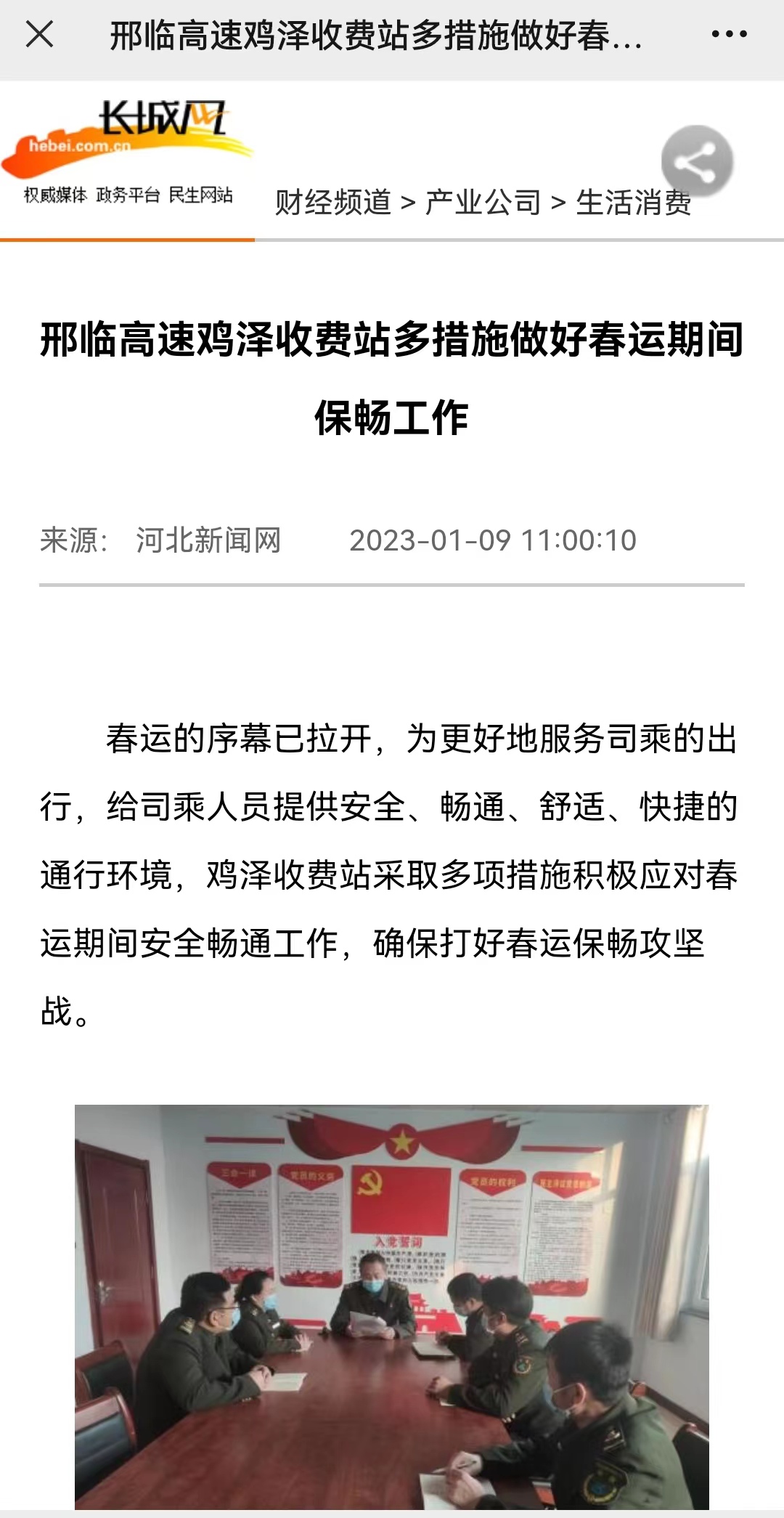Open the 财经频道 breadcrumb link
Viewport: 784px width, 1518px height.
tap(333, 203)
